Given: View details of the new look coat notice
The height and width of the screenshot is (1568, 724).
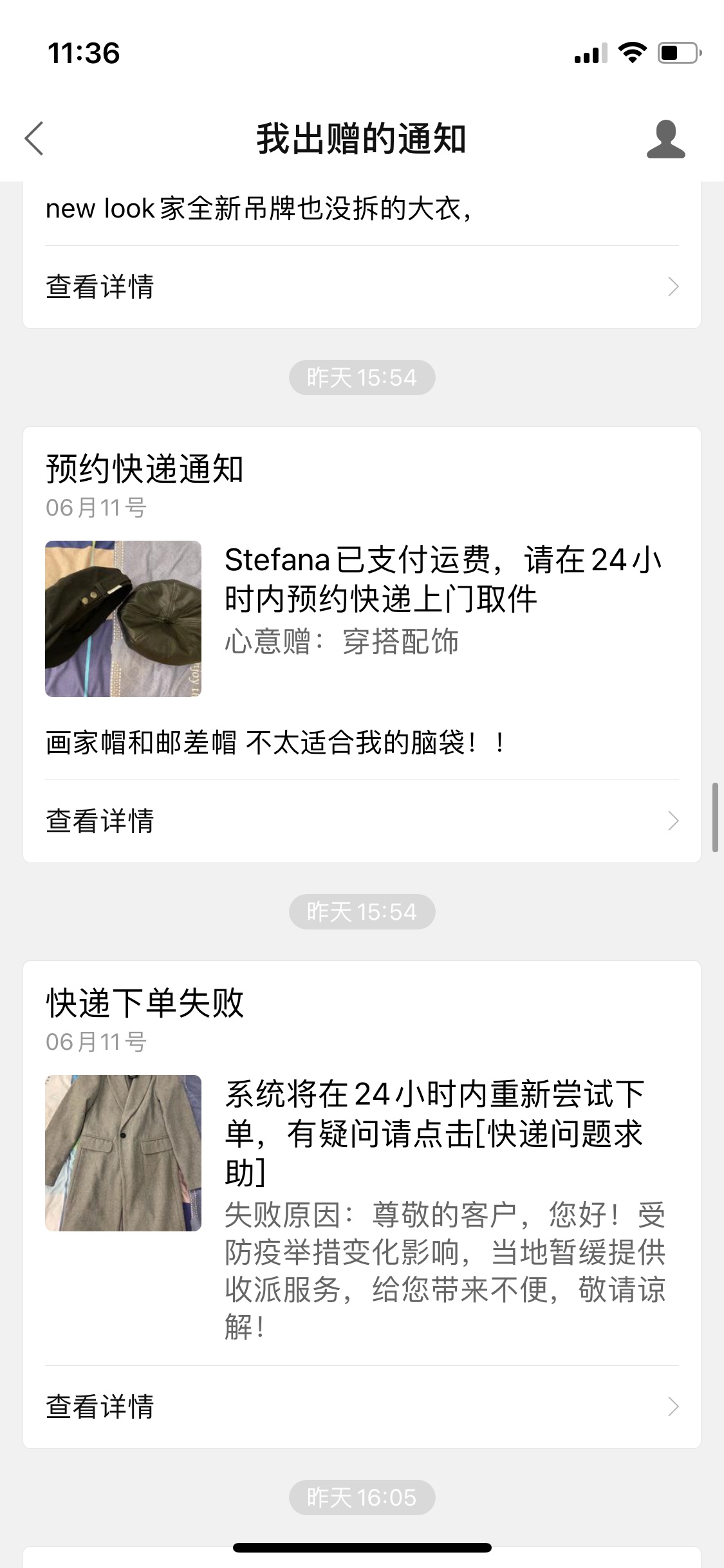Looking at the screenshot, I should [361, 287].
